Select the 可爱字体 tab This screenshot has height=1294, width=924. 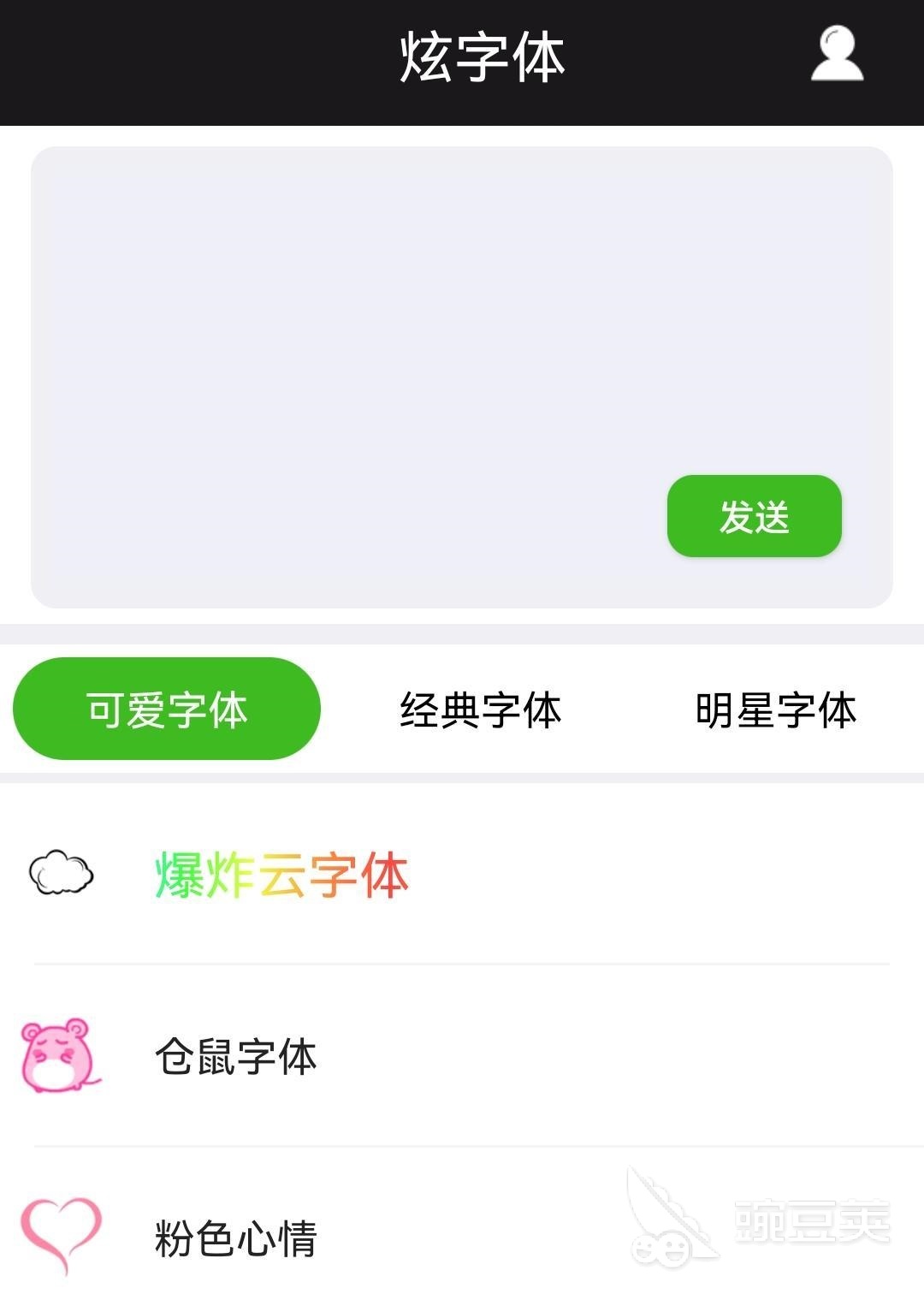(167, 709)
